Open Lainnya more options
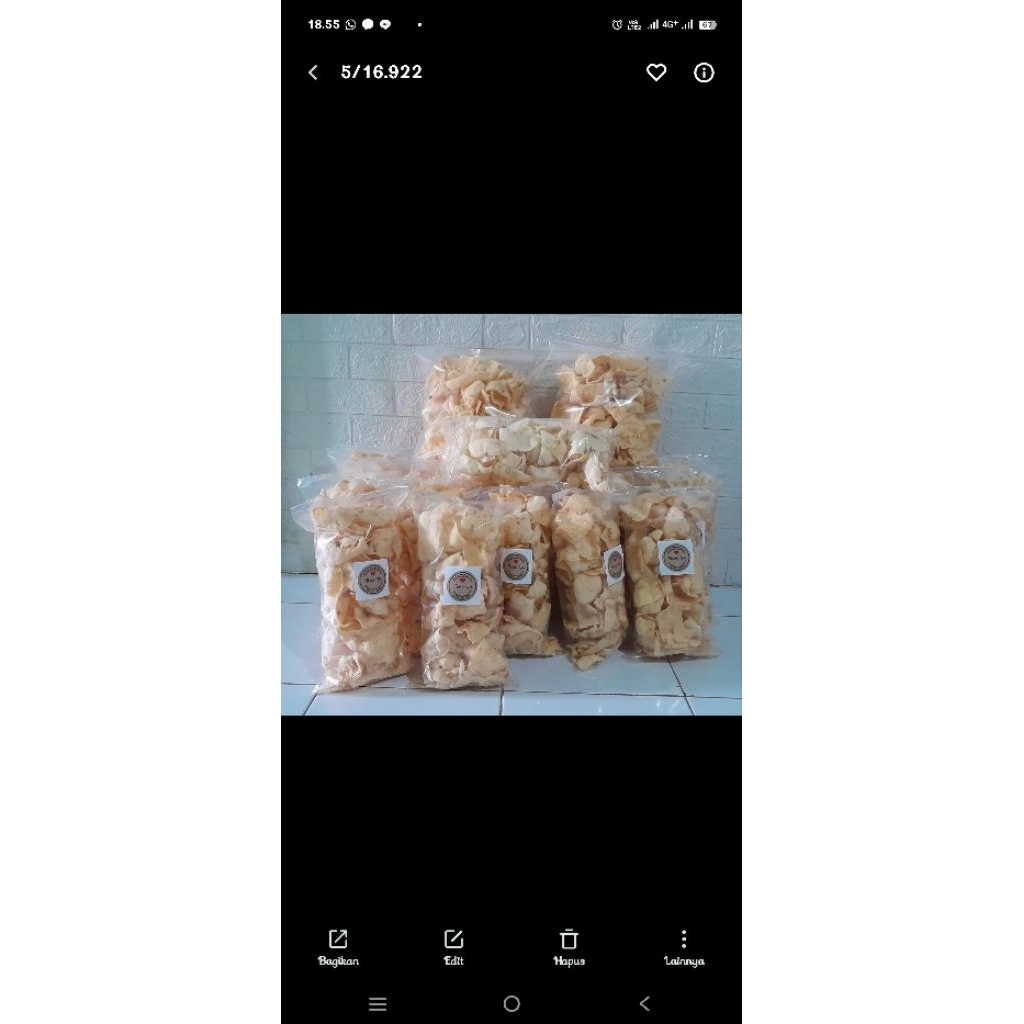Viewport: 1024px width, 1024px height. tap(684, 946)
